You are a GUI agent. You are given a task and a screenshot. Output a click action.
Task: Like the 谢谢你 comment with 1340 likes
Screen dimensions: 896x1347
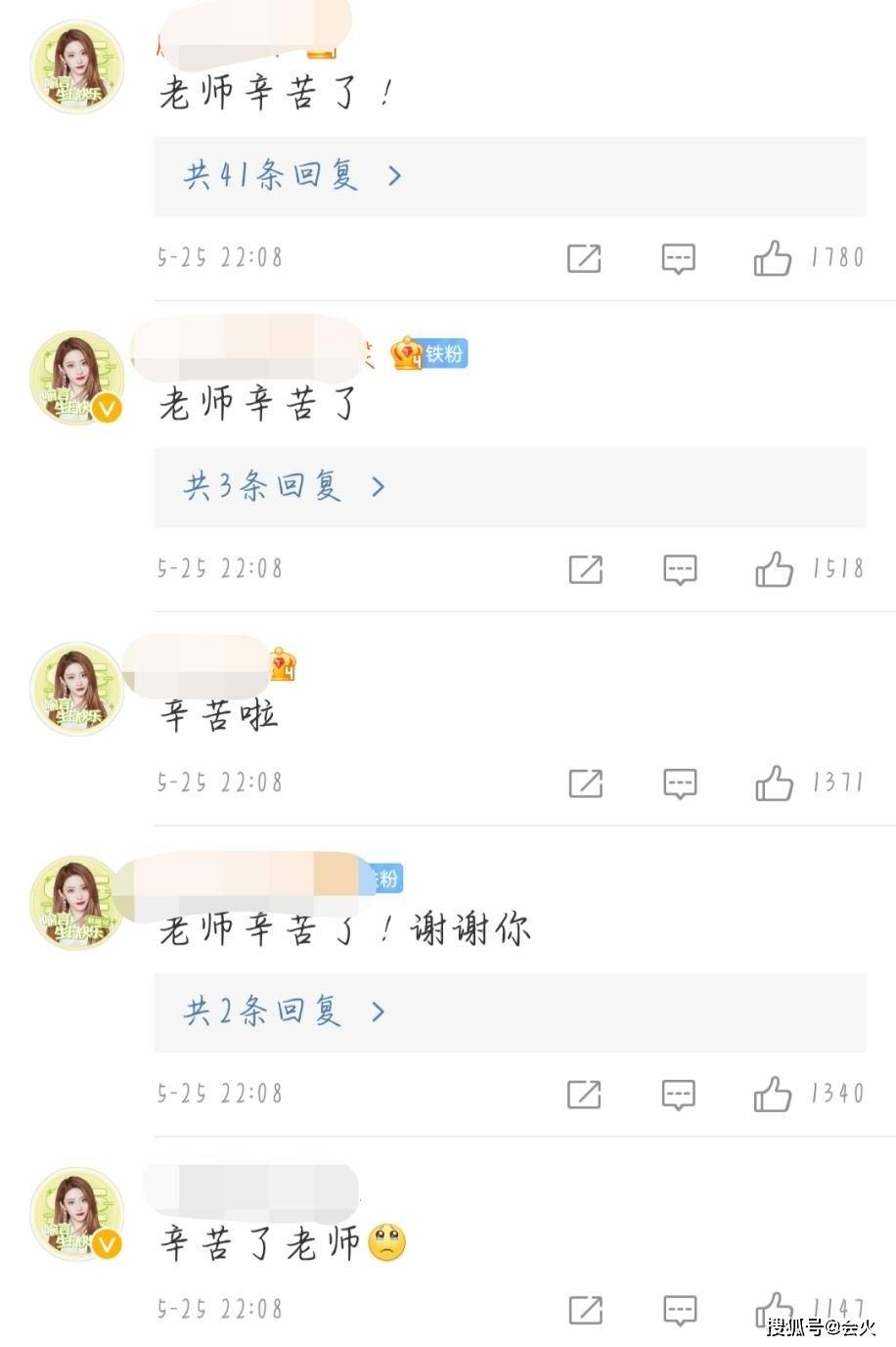(x=772, y=1094)
